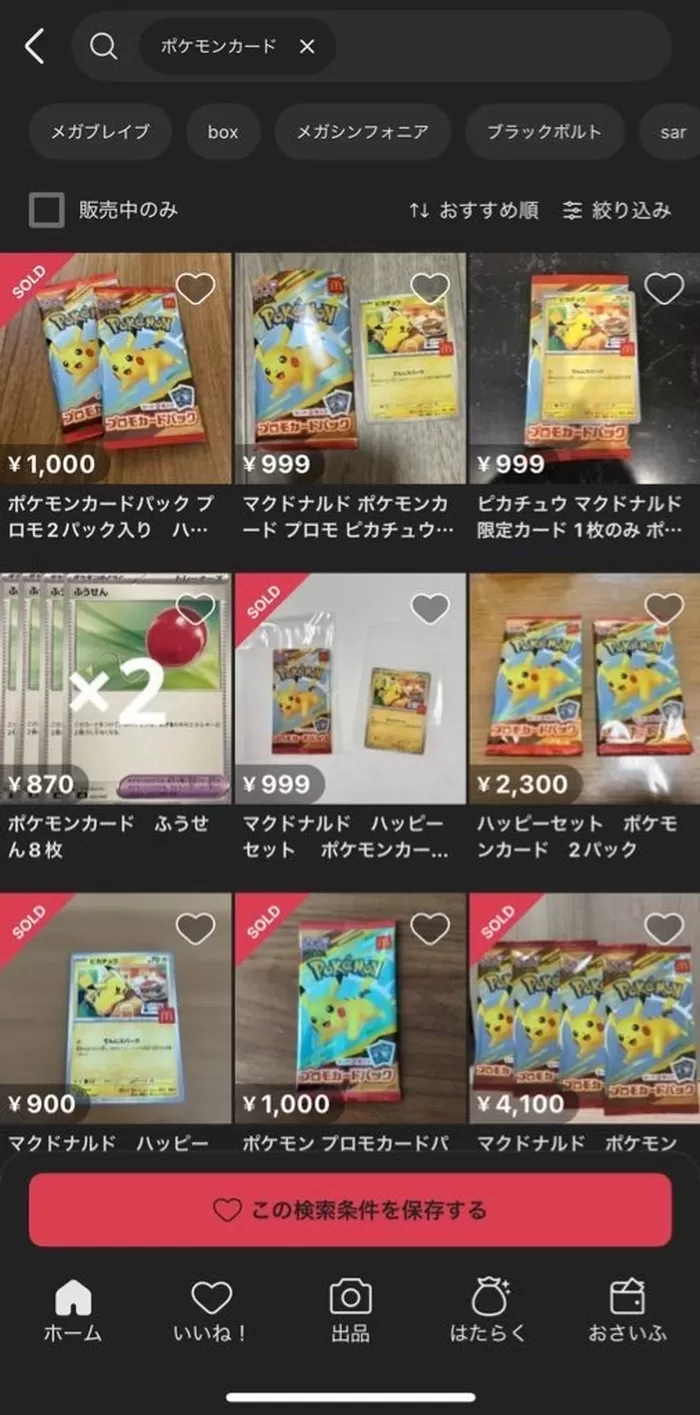The height and width of the screenshot is (1415, 700).
Task: Switch to the いいね! tab
Action: [x=211, y=1311]
